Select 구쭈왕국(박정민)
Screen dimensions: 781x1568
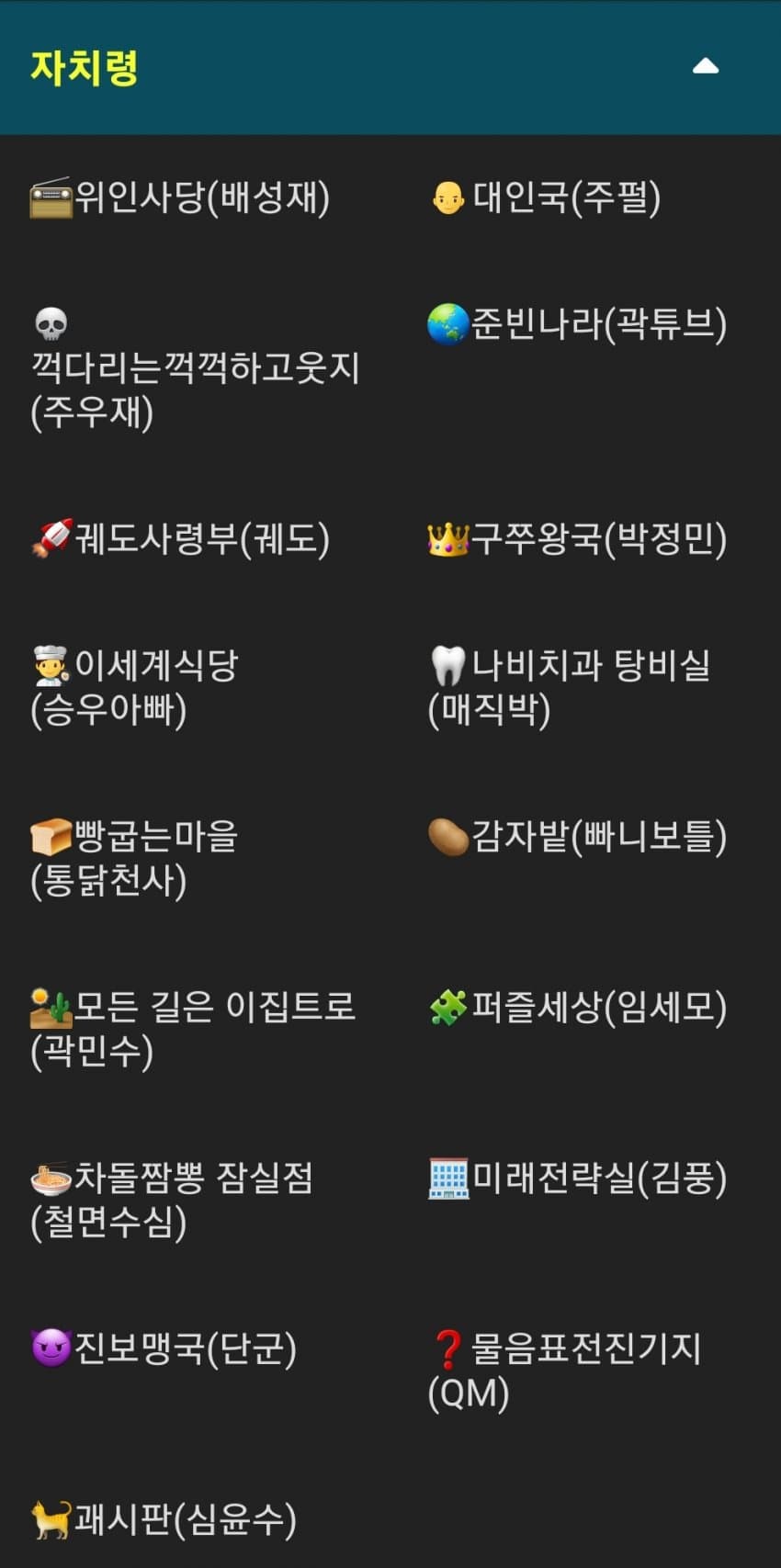coord(578,539)
